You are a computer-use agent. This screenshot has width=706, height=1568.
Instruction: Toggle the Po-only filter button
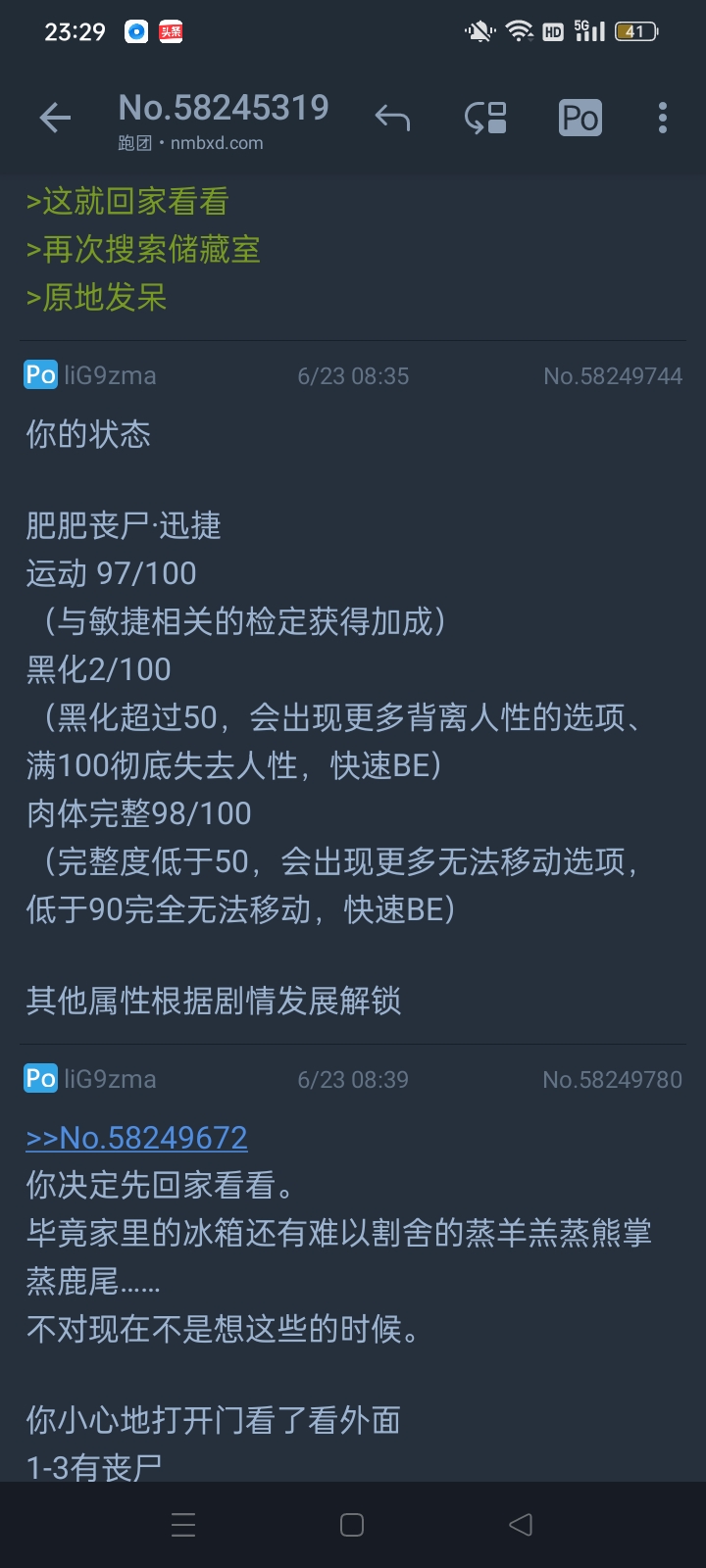tap(580, 119)
